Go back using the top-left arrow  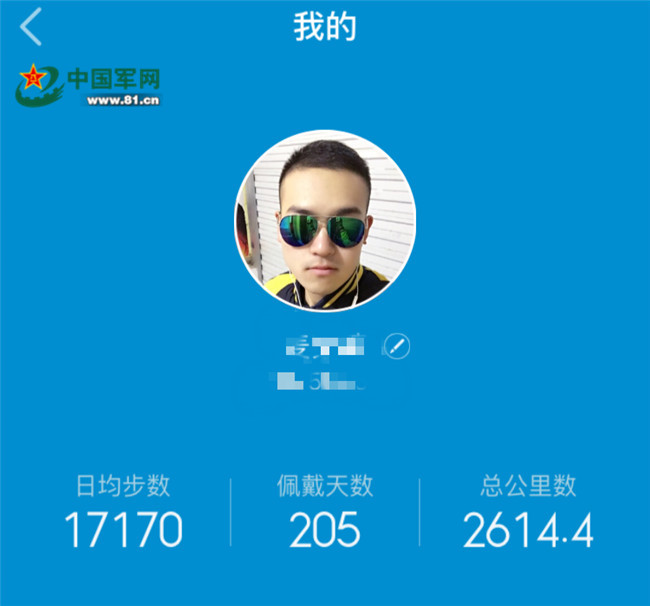32,27
